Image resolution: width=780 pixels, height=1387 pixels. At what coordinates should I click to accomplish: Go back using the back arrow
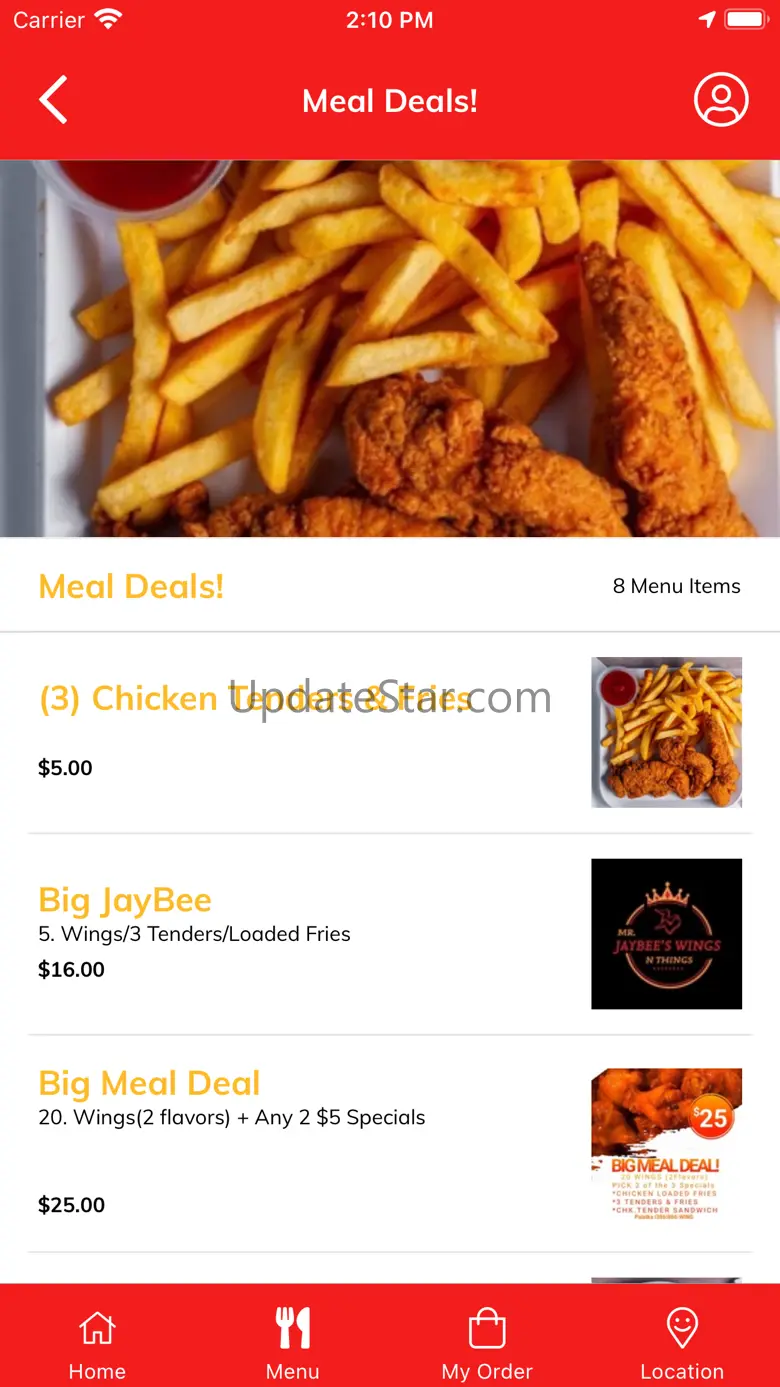[54, 100]
